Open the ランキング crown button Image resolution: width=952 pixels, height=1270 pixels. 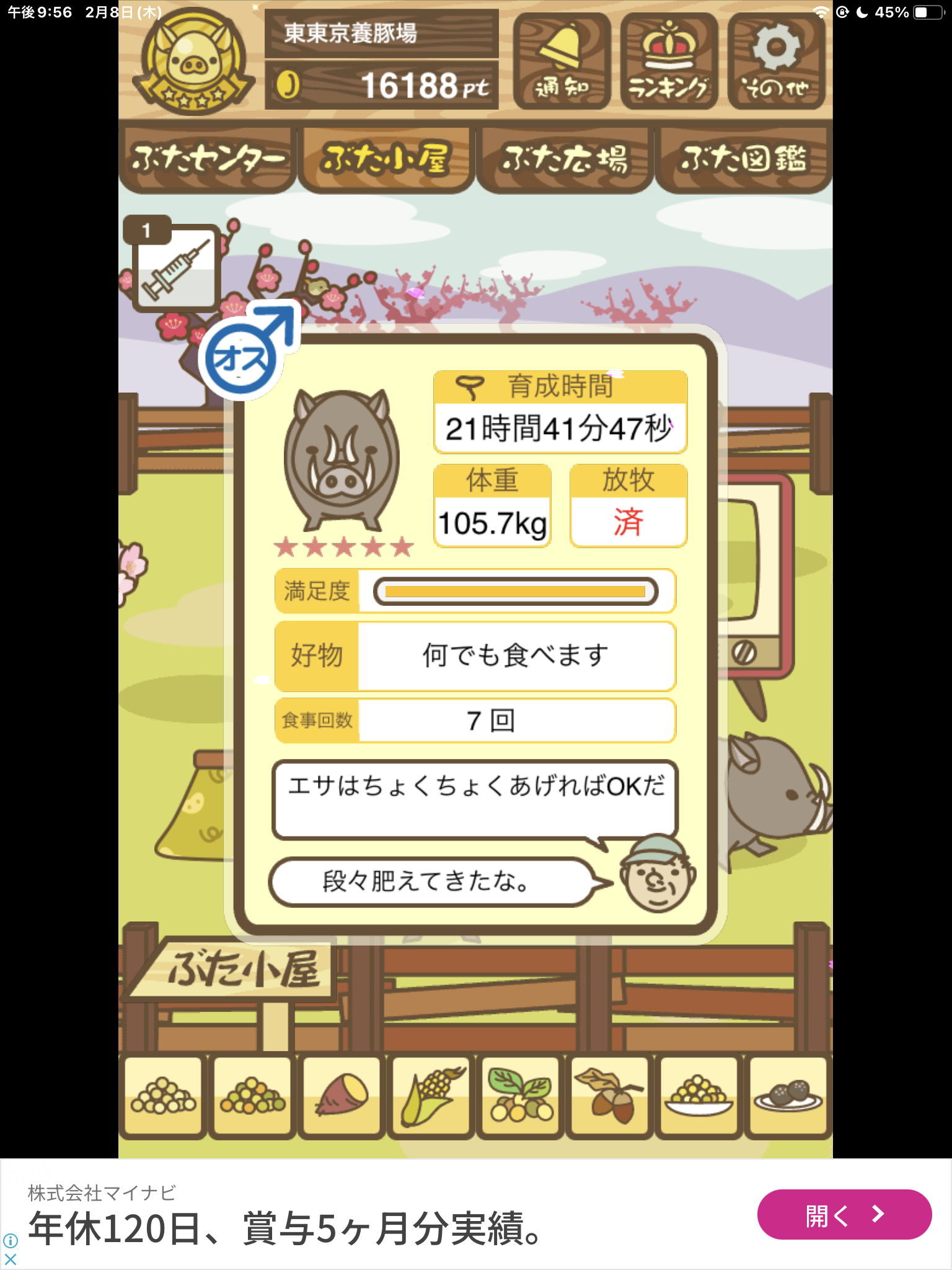click(x=669, y=61)
